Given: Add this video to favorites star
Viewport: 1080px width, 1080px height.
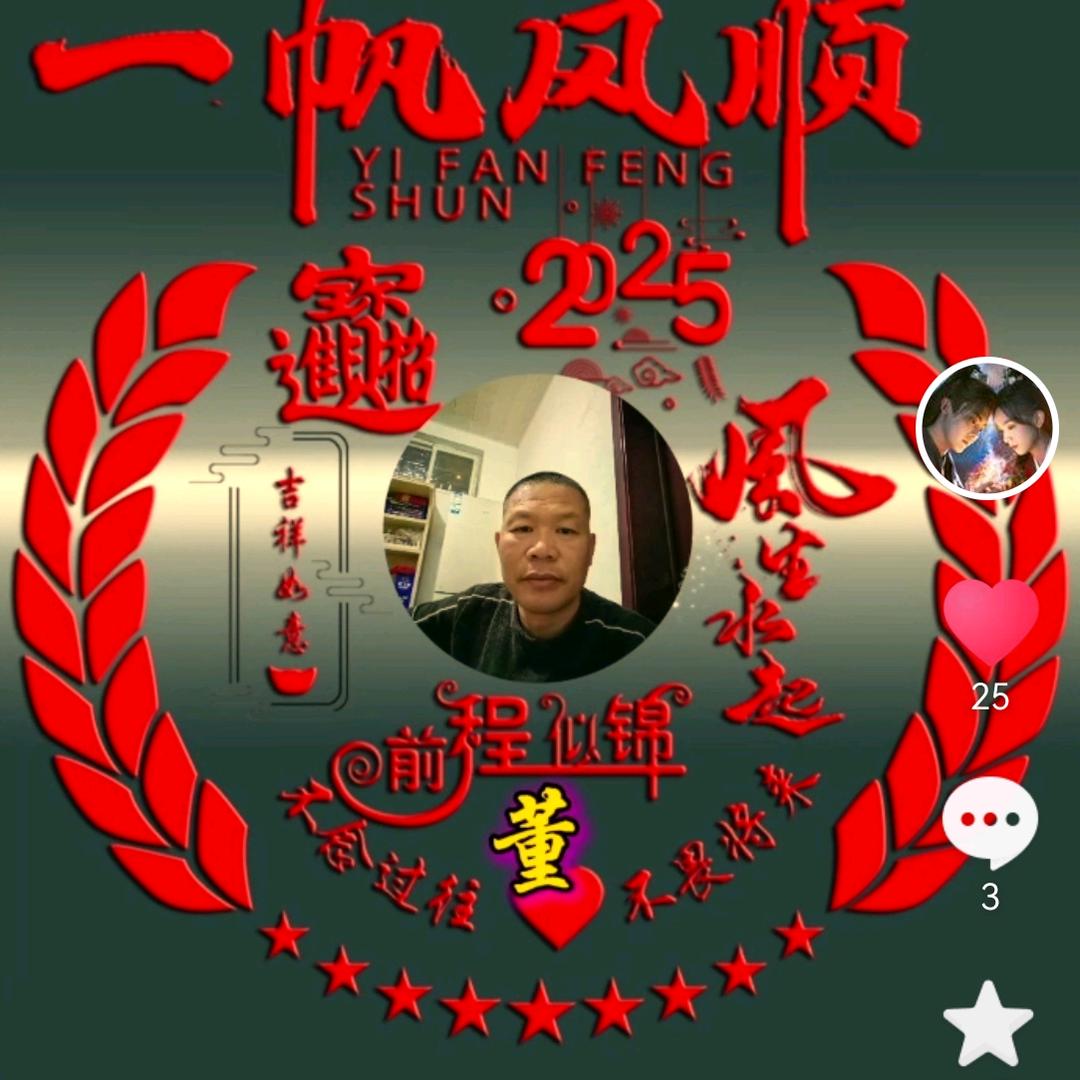Looking at the screenshot, I should (988, 1024).
